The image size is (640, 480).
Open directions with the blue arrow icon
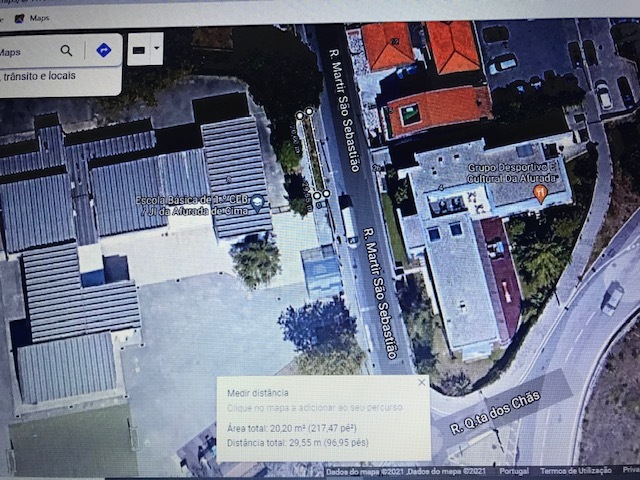103,50
